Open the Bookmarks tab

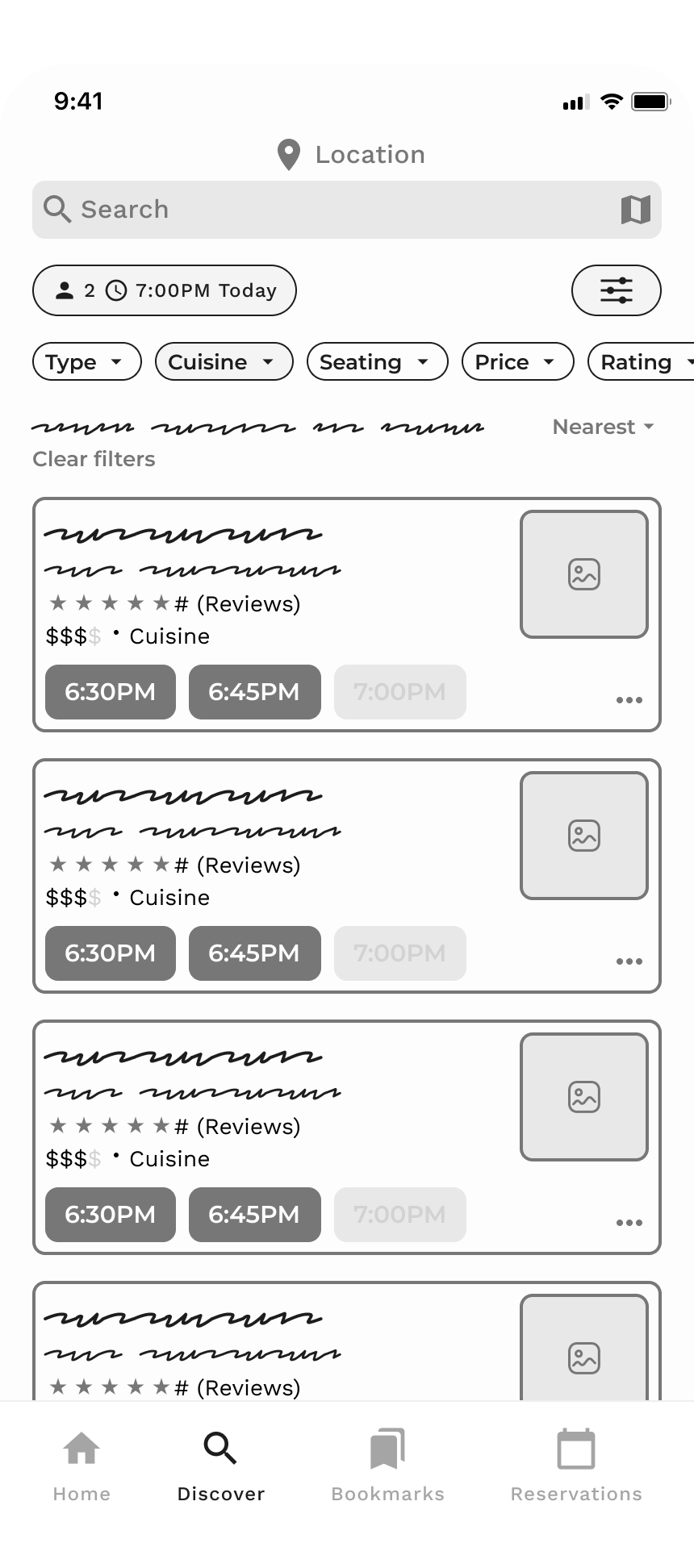388,1466
